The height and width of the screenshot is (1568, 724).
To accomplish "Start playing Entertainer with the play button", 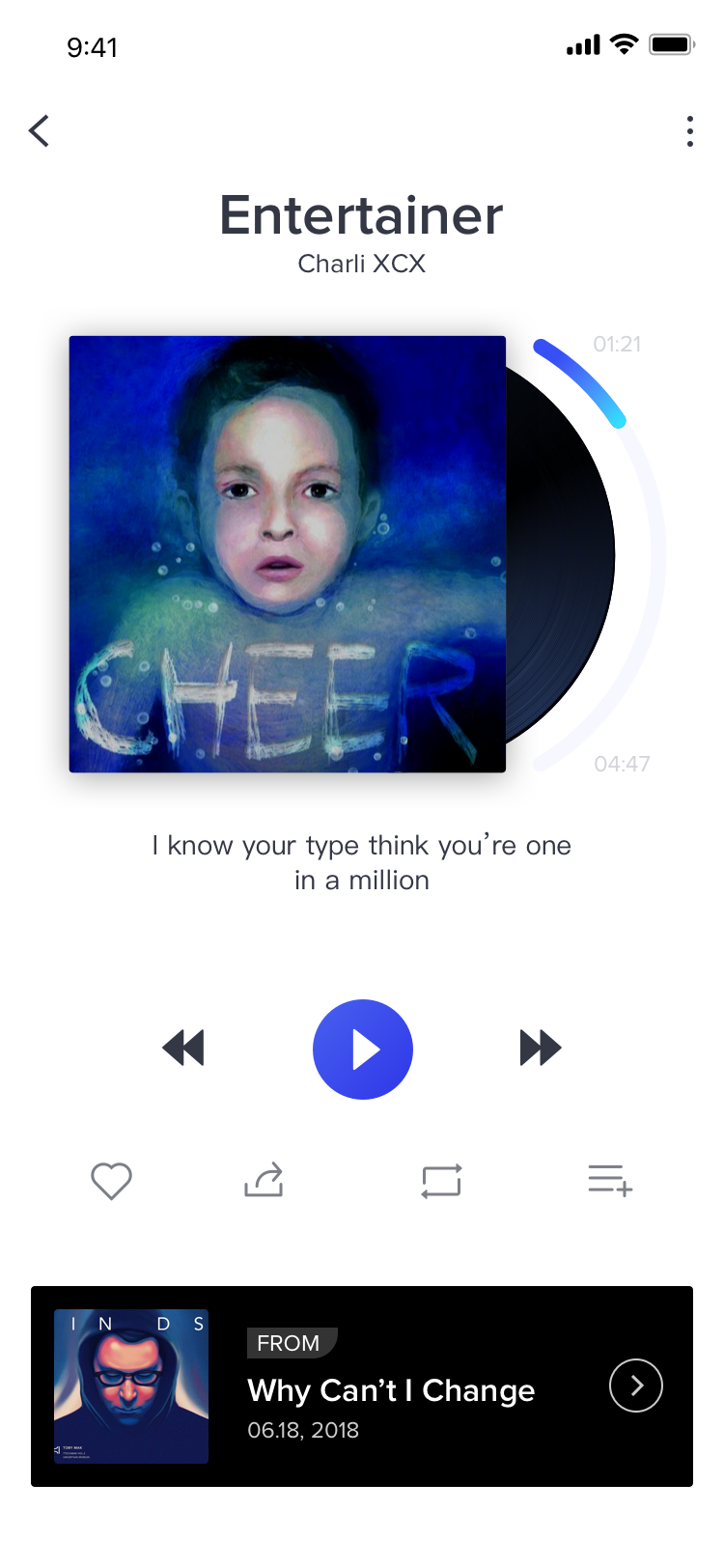I will pyautogui.click(x=363, y=1050).
